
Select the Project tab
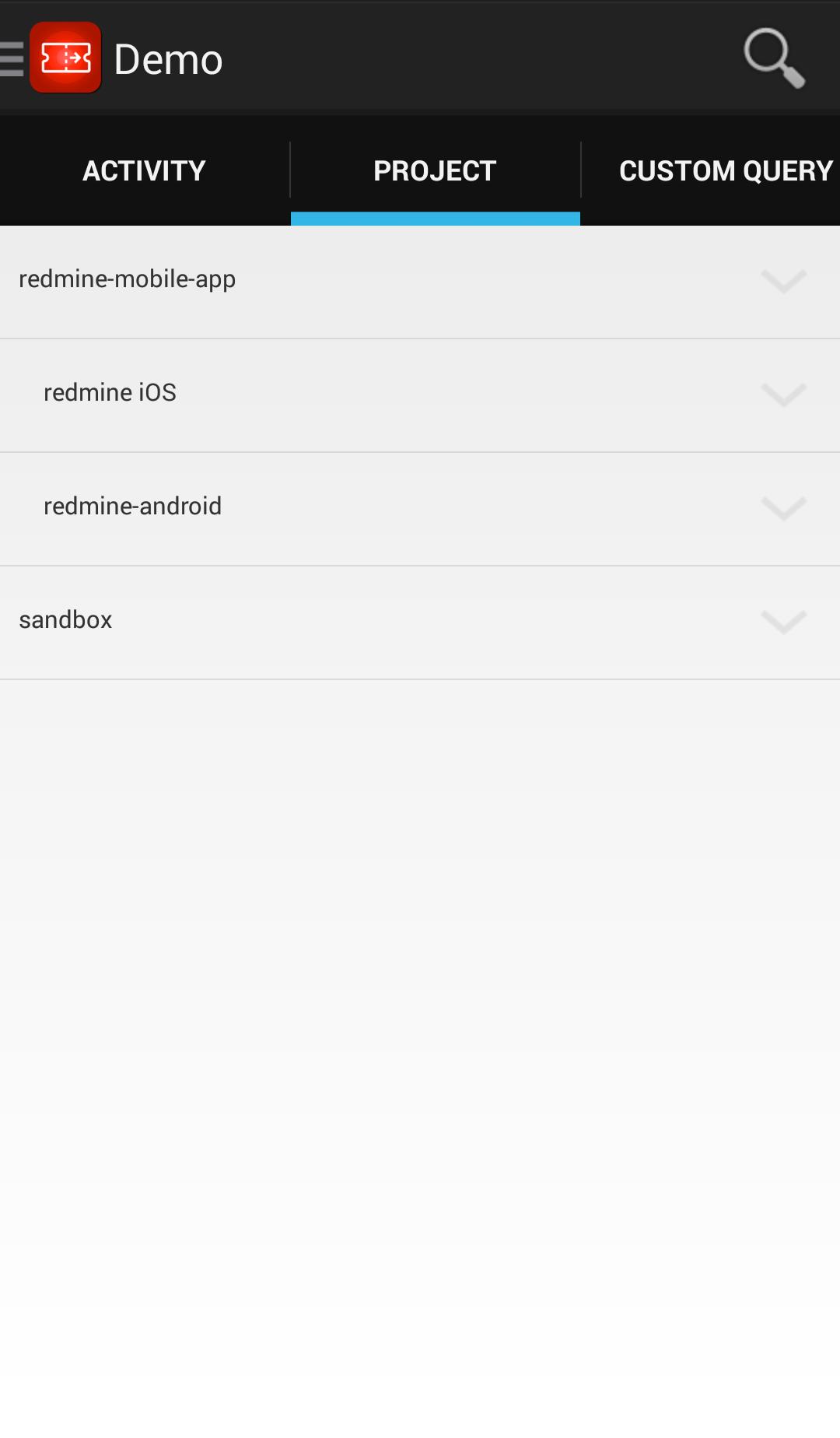435,170
